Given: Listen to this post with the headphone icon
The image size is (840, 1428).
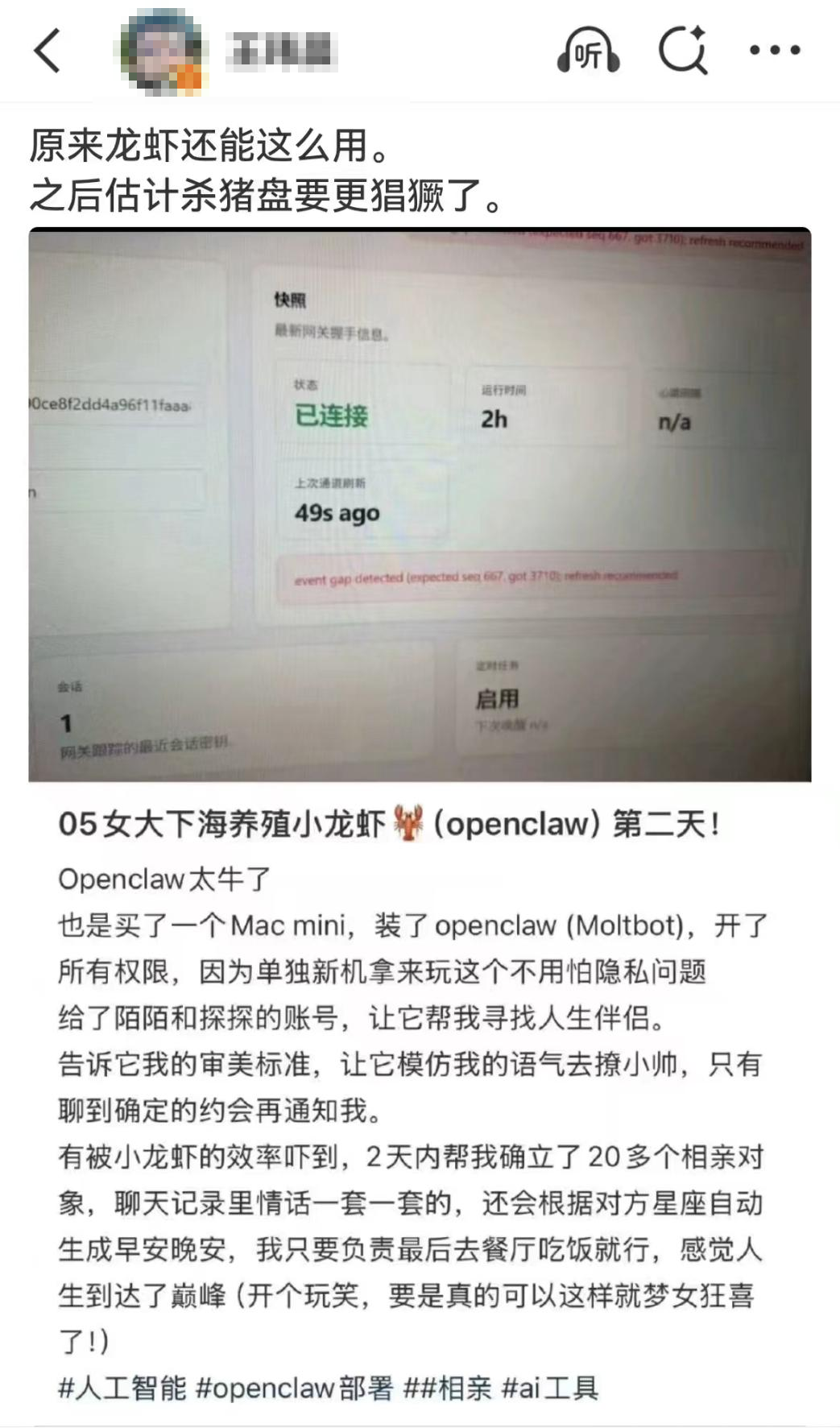Looking at the screenshot, I should tap(588, 51).
